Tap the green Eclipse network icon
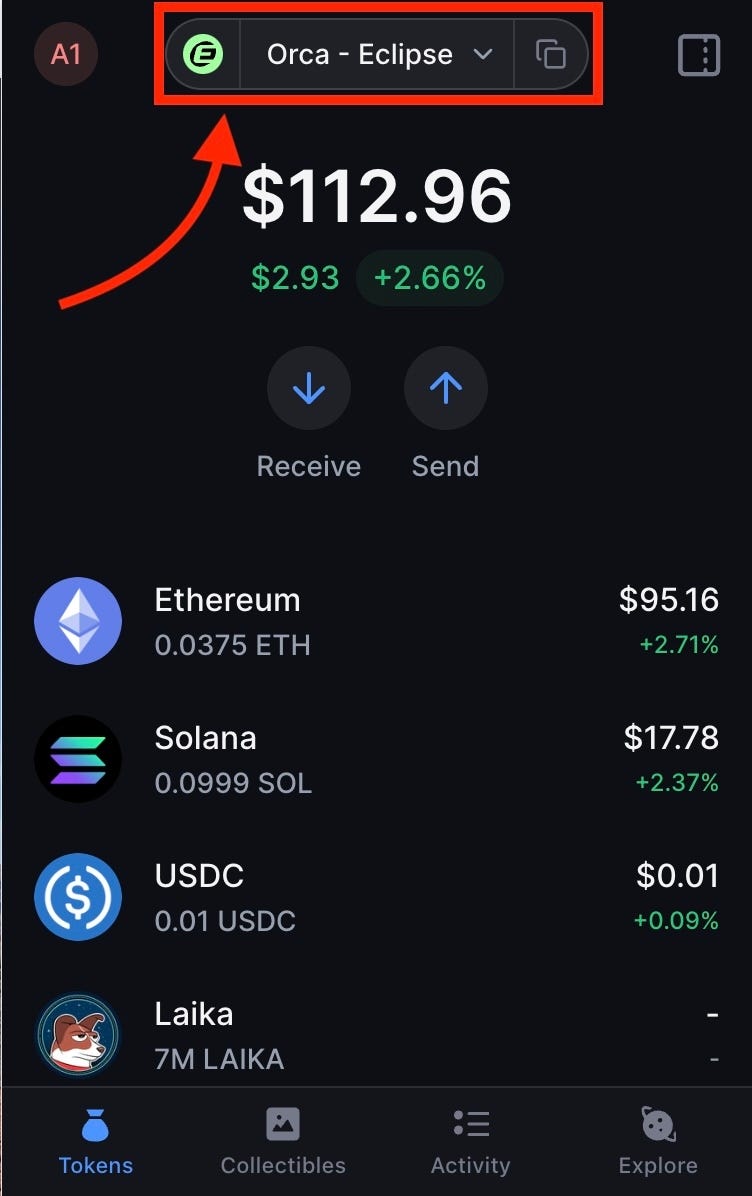This screenshot has width=752, height=1196. (204, 54)
